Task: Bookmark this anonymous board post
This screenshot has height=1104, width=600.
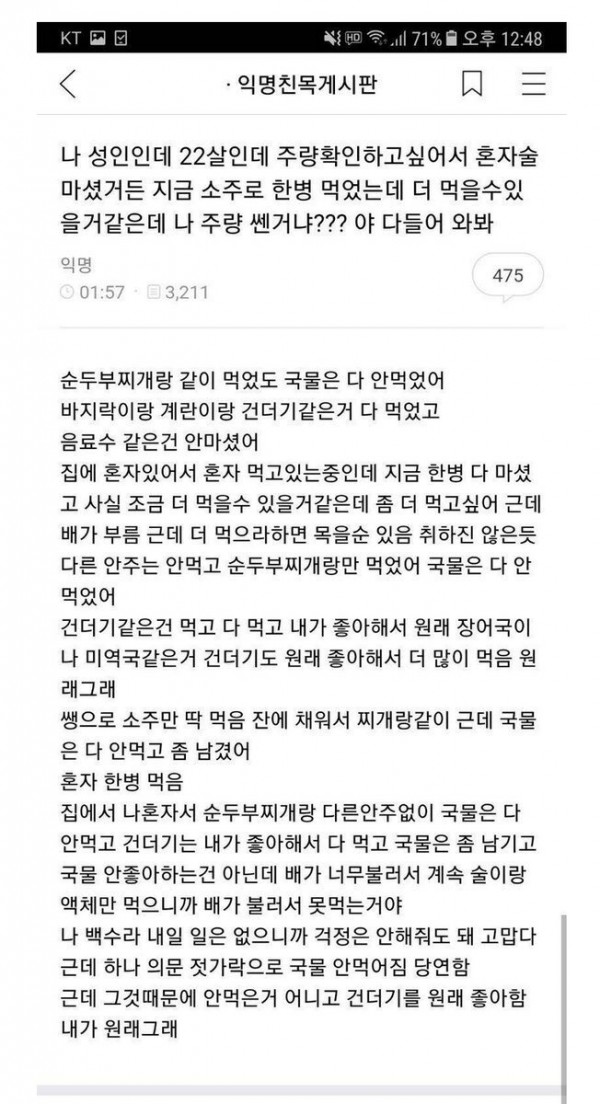Action: pyautogui.click(x=472, y=84)
